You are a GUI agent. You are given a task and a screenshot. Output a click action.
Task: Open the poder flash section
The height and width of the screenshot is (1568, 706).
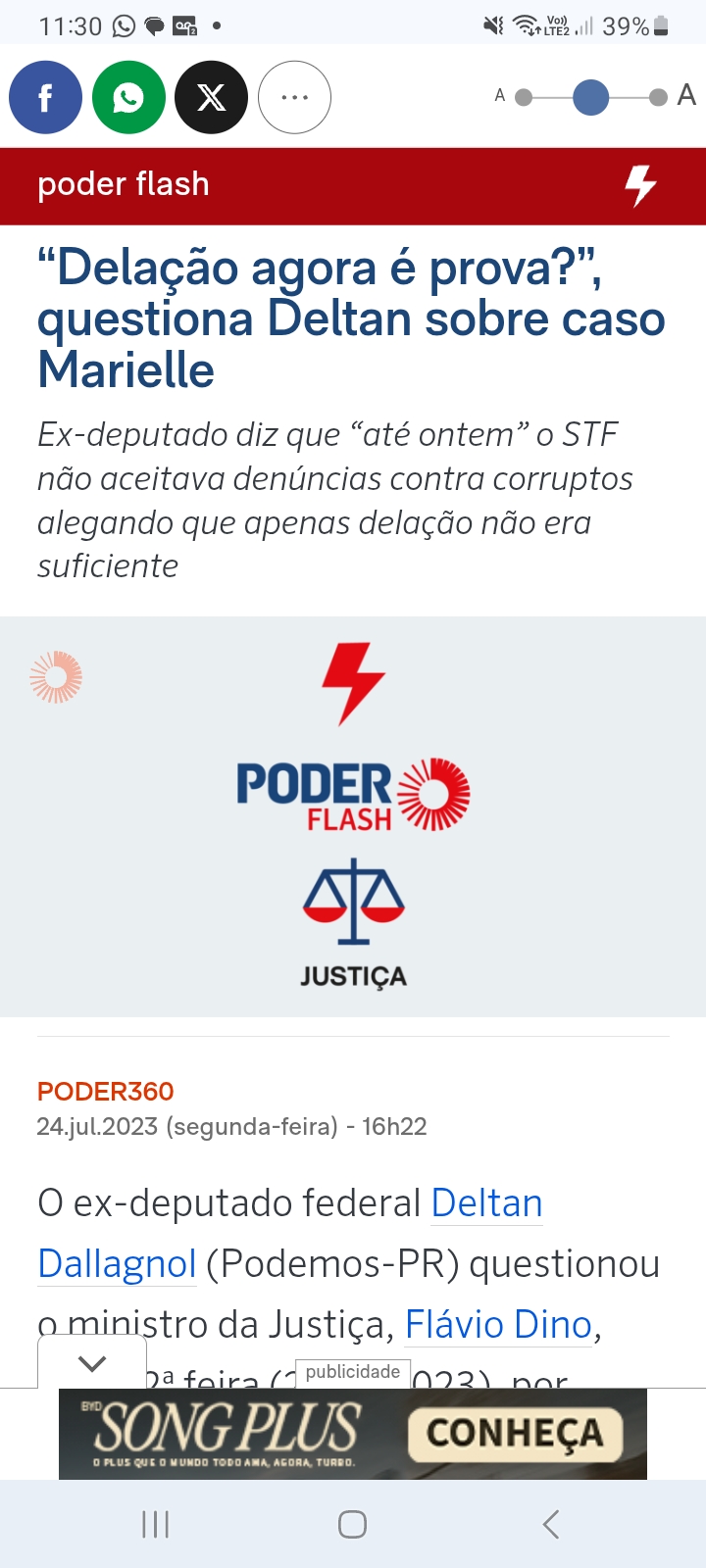click(x=124, y=185)
